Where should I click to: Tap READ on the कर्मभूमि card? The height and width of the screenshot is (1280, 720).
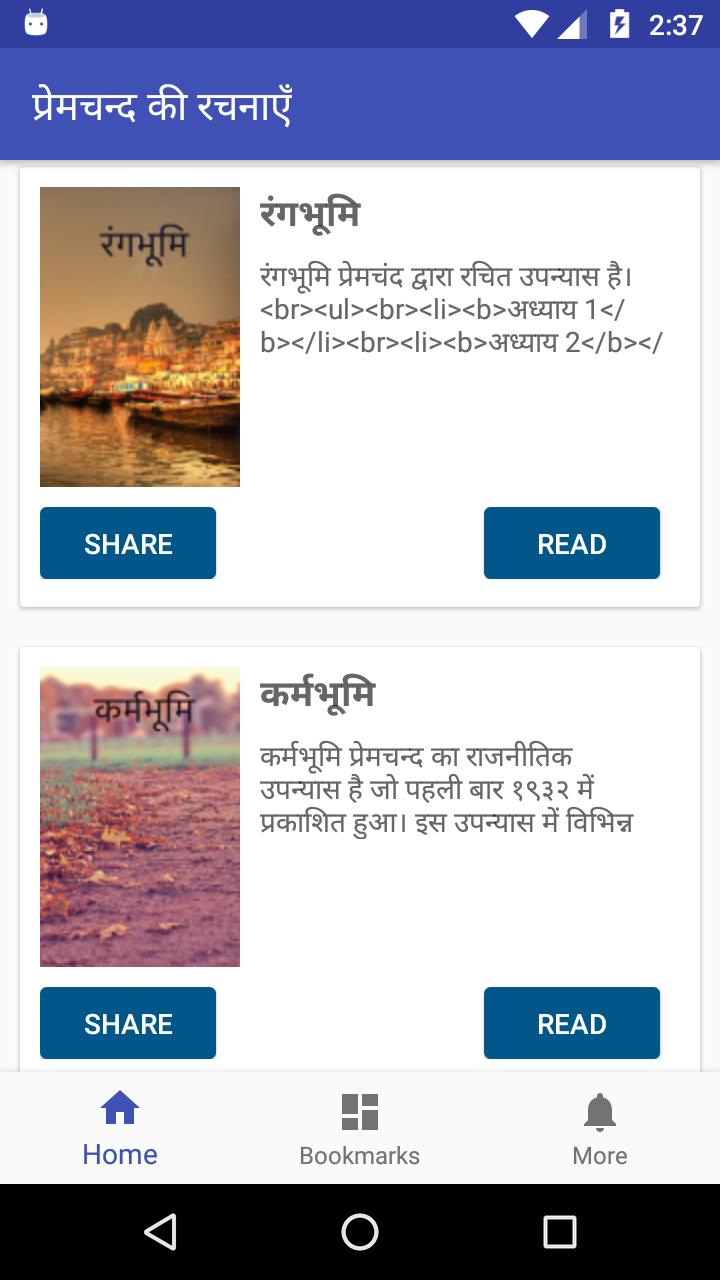(571, 1023)
